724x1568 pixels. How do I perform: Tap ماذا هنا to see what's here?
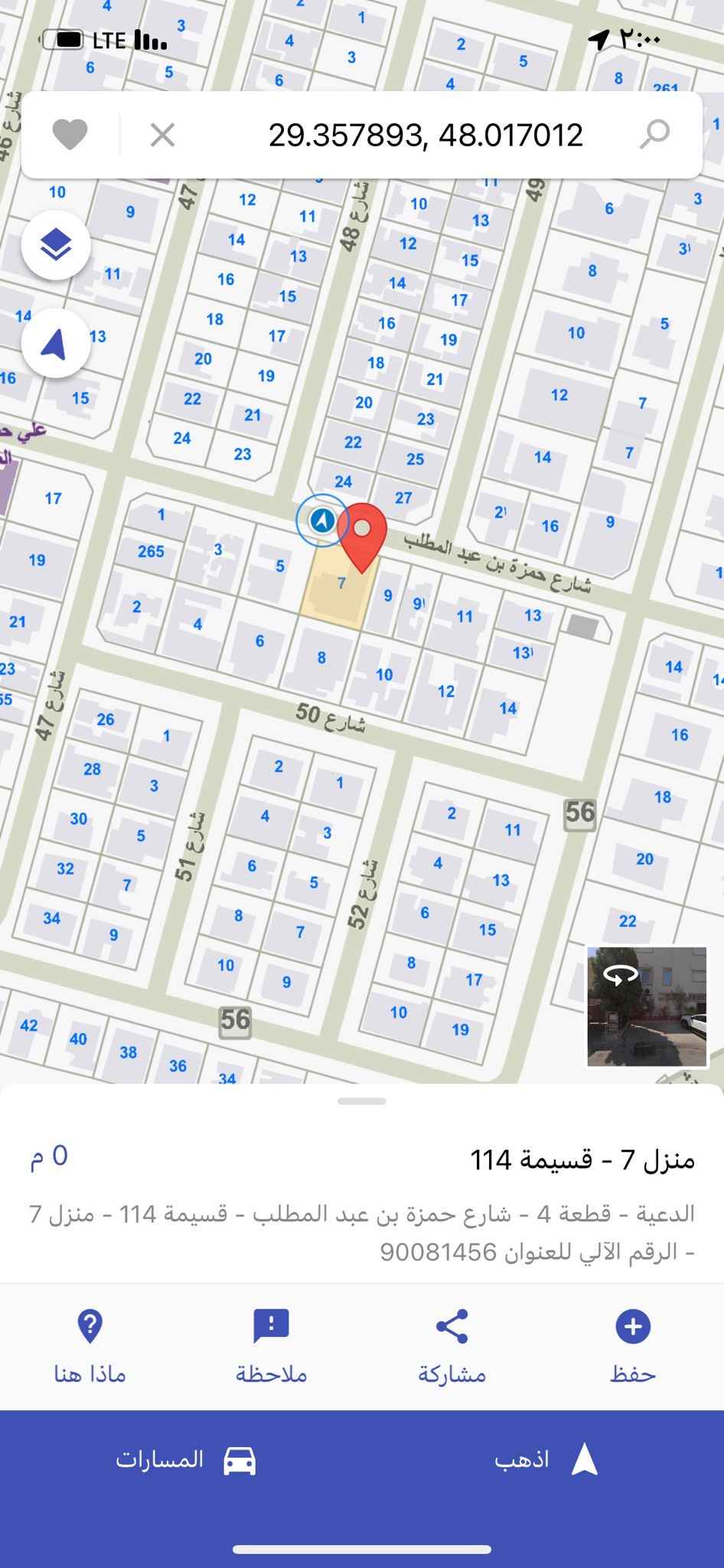(x=90, y=1346)
